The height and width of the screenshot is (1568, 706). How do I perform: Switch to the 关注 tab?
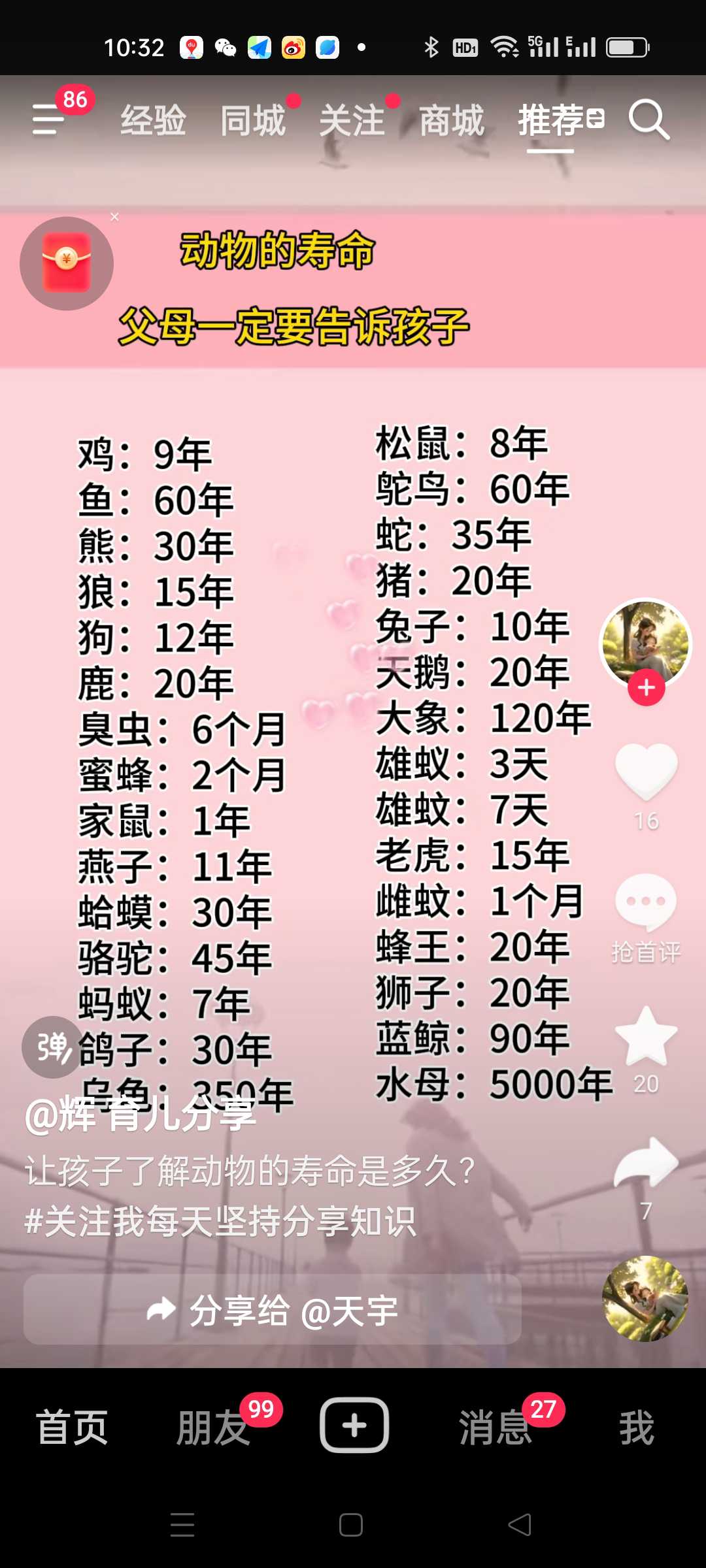pyautogui.click(x=352, y=120)
